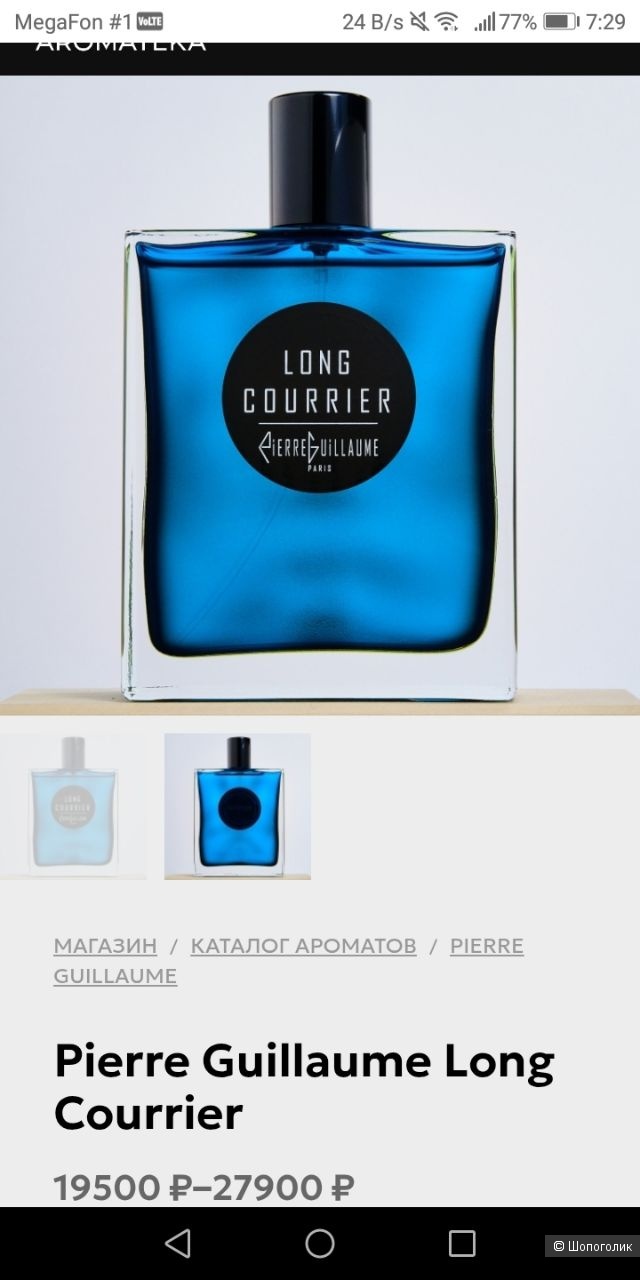This screenshot has height=1280, width=640.
Task: Select the second blue bottle thumbnail
Action: click(237, 806)
